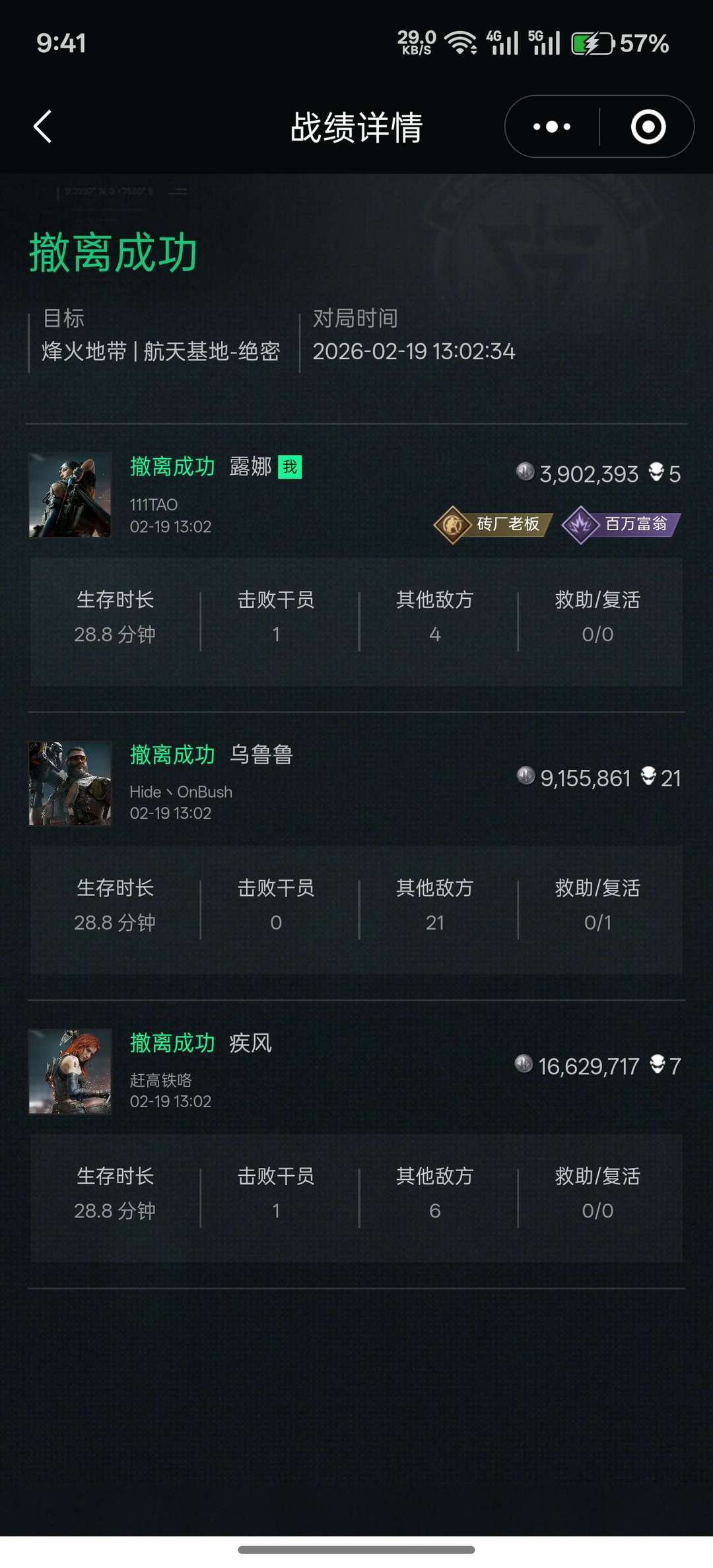Close the mini program with the circle button

pos(648,127)
